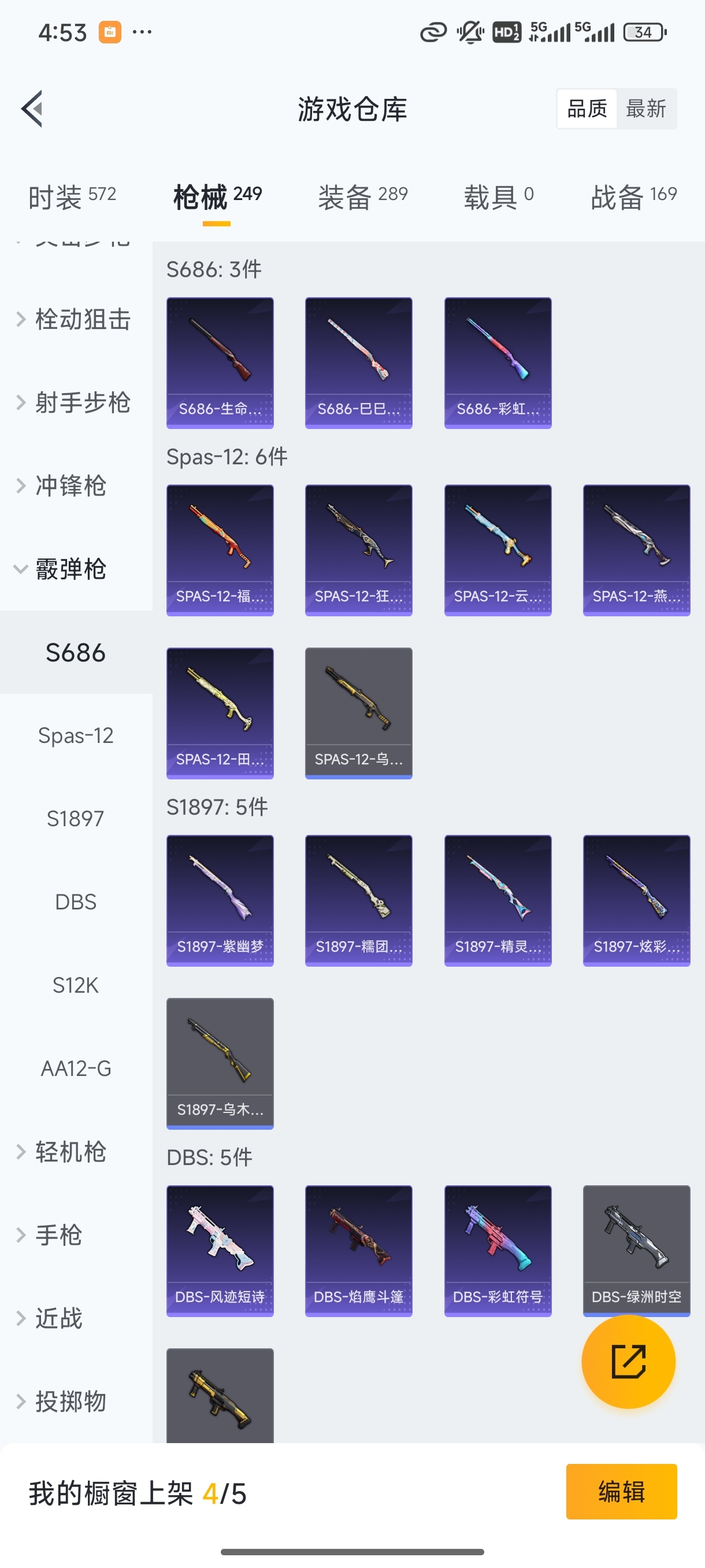The height and width of the screenshot is (1568, 705).
Task: Open the S1897-紫幽梦 skin tile
Action: pos(220,900)
